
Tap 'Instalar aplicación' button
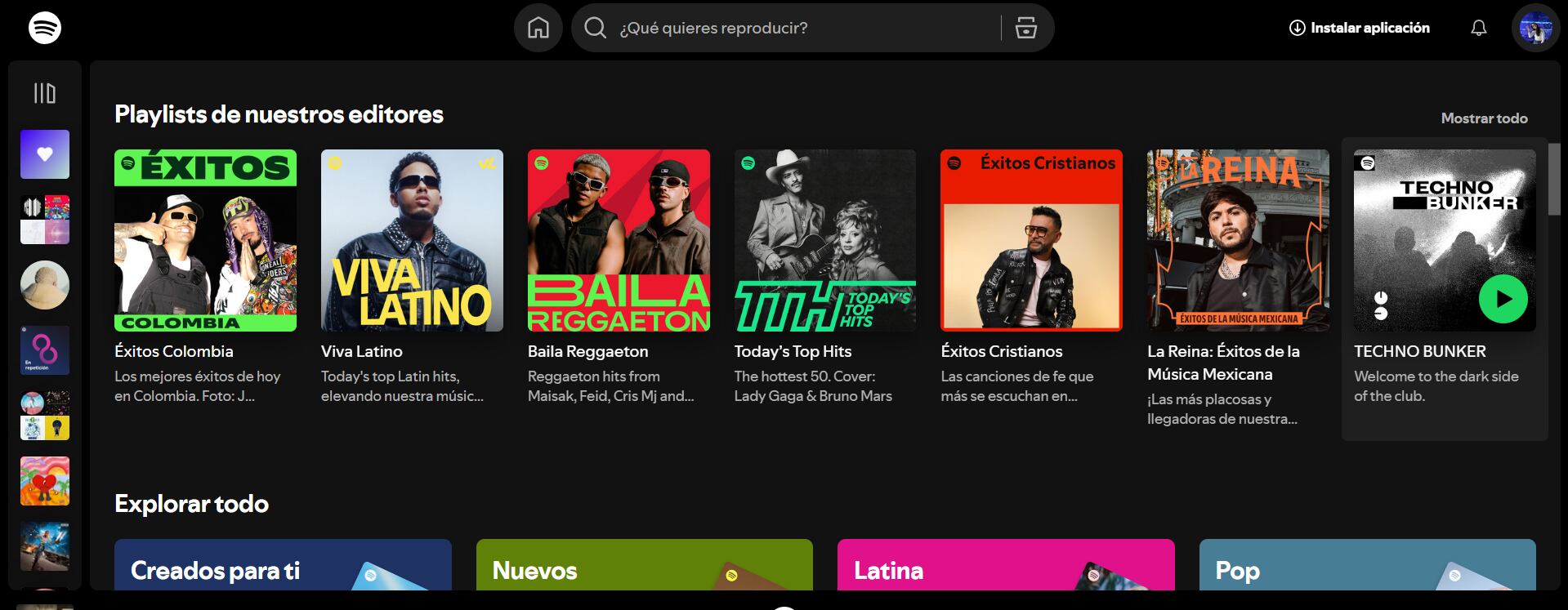pyautogui.click(x=1360, y=28)
